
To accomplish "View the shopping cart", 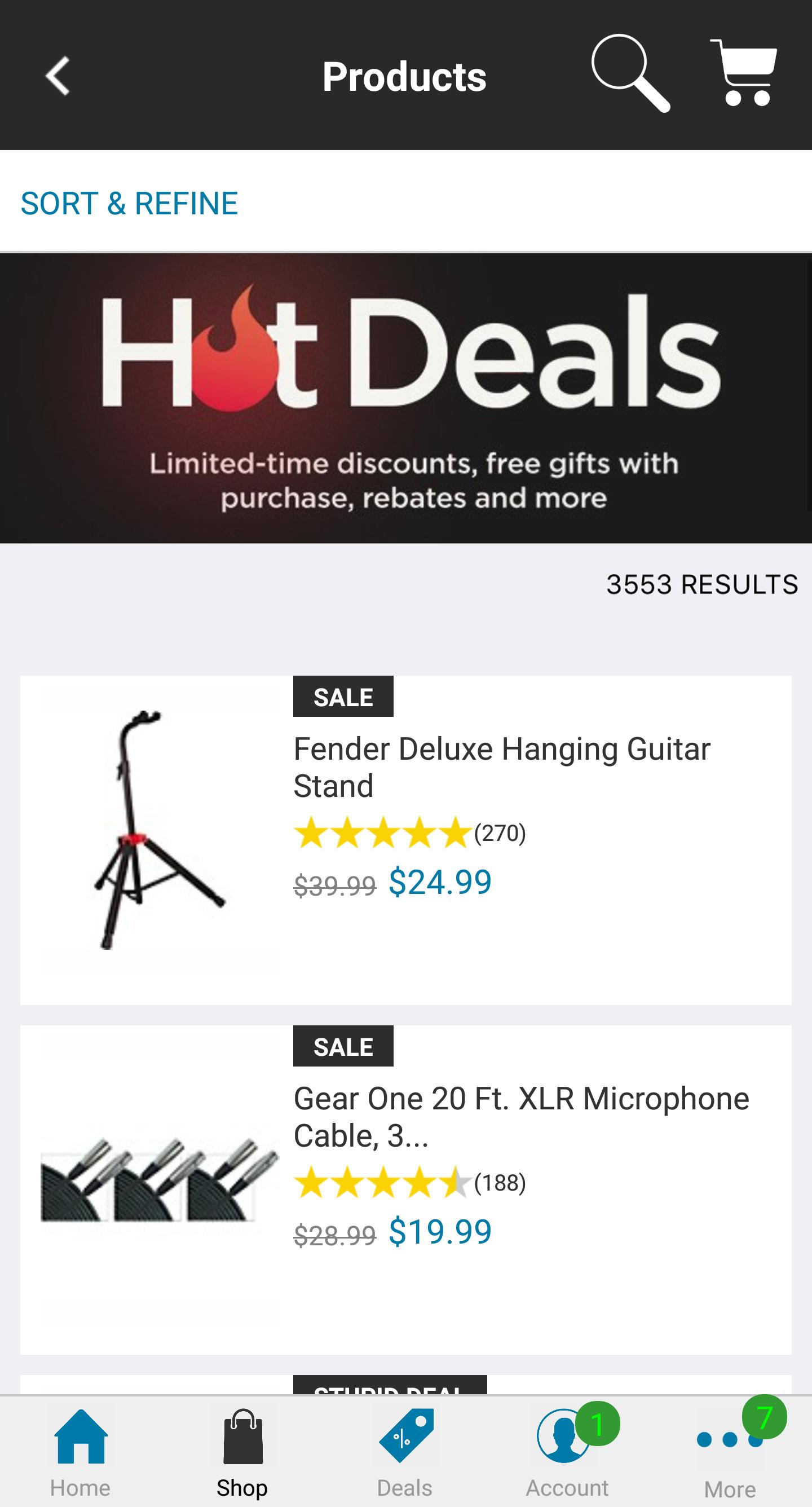I will 744,73.
